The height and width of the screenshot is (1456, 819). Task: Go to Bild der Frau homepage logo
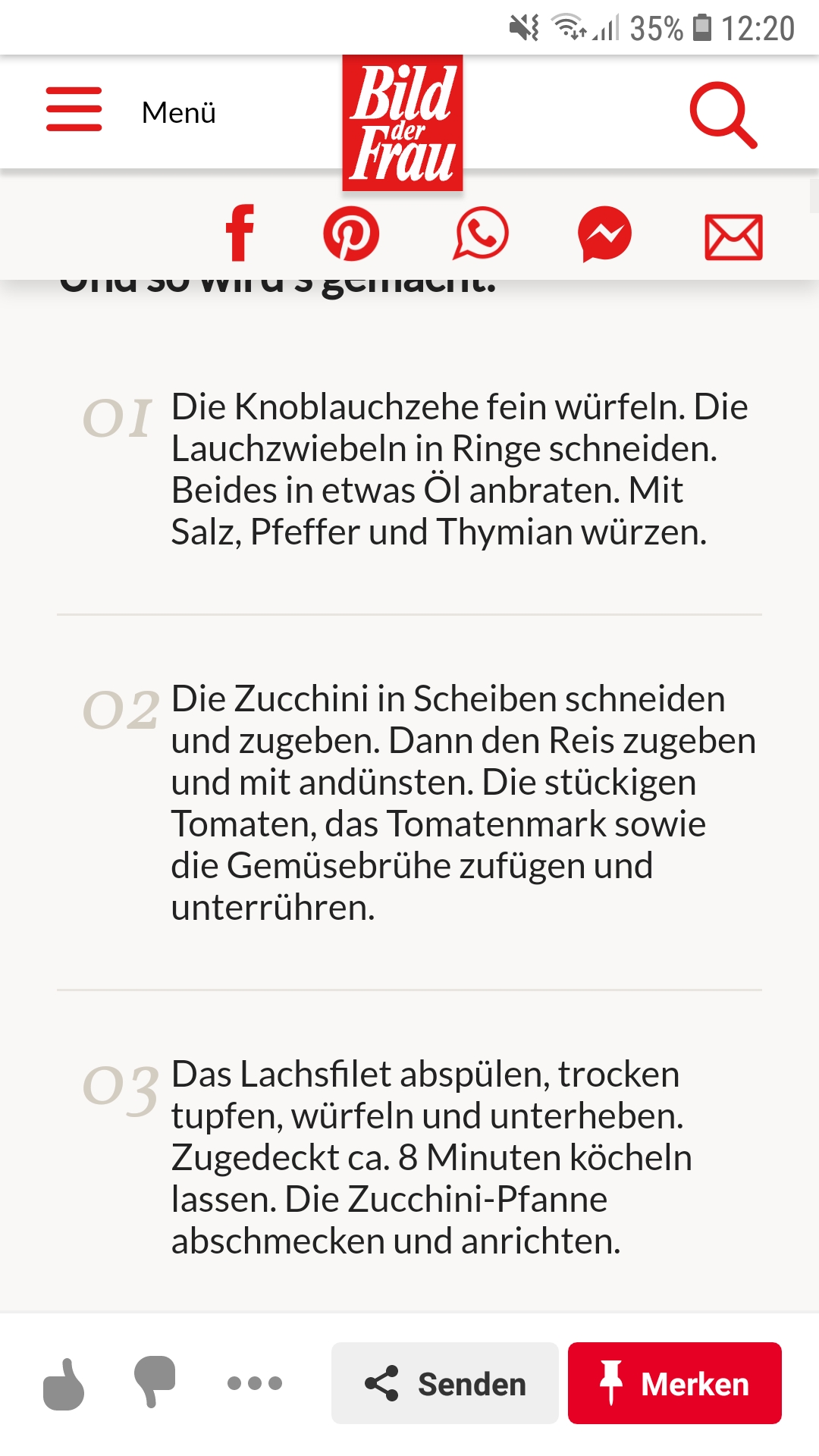point(402,123)
